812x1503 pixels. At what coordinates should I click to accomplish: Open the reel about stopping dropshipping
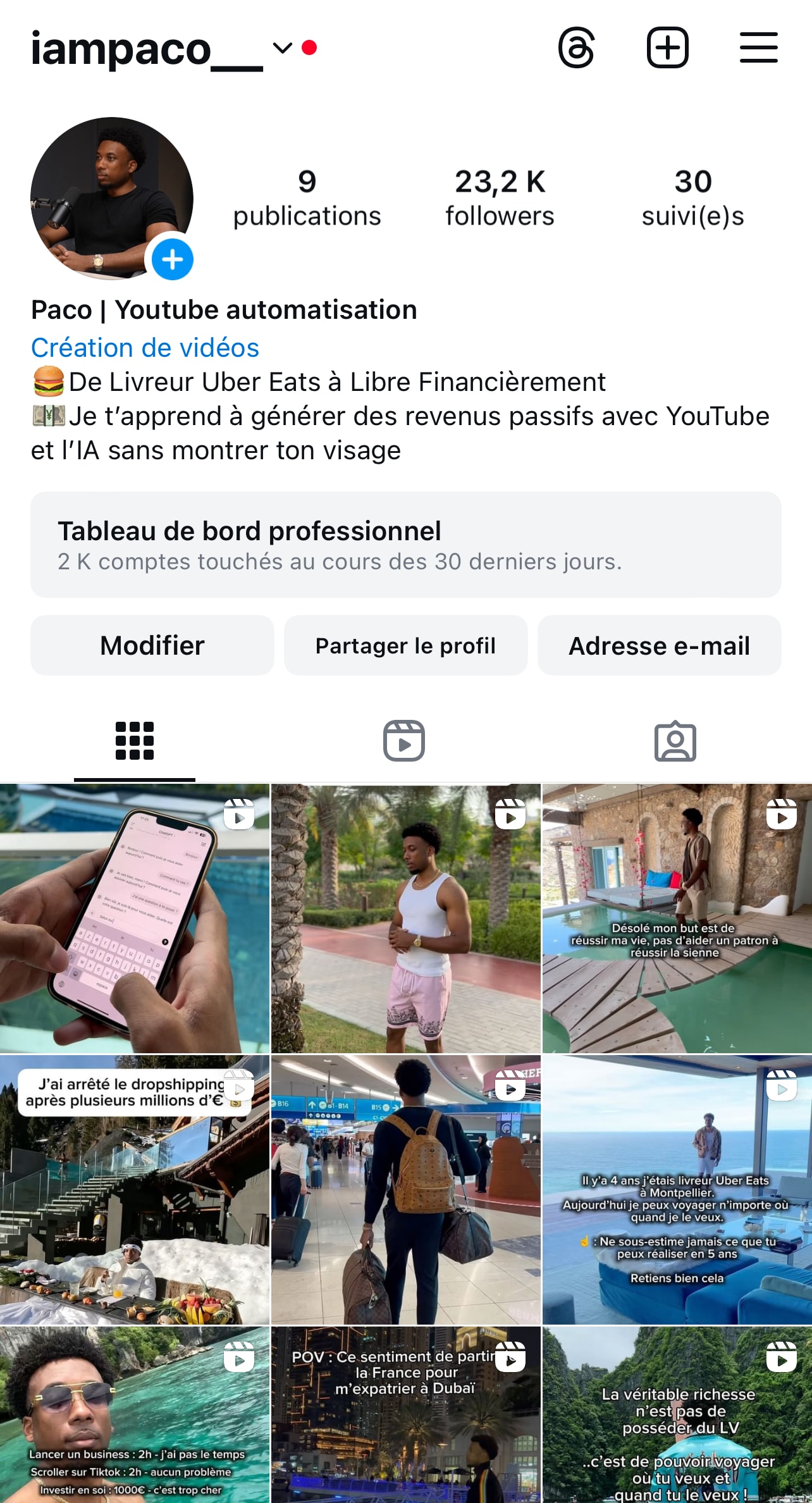(x=135, y=1189)
